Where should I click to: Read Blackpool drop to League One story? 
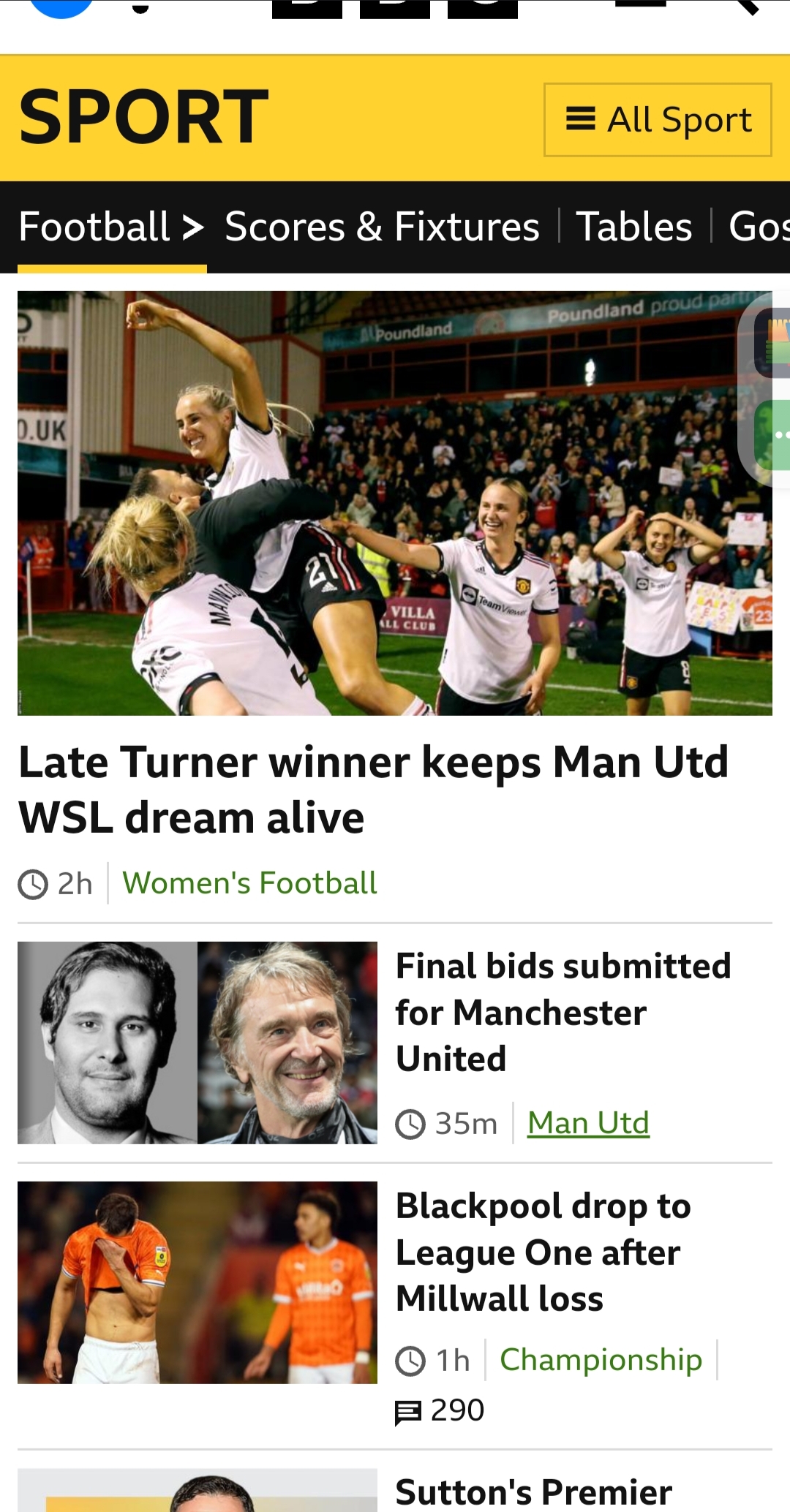coord(543,1252)
